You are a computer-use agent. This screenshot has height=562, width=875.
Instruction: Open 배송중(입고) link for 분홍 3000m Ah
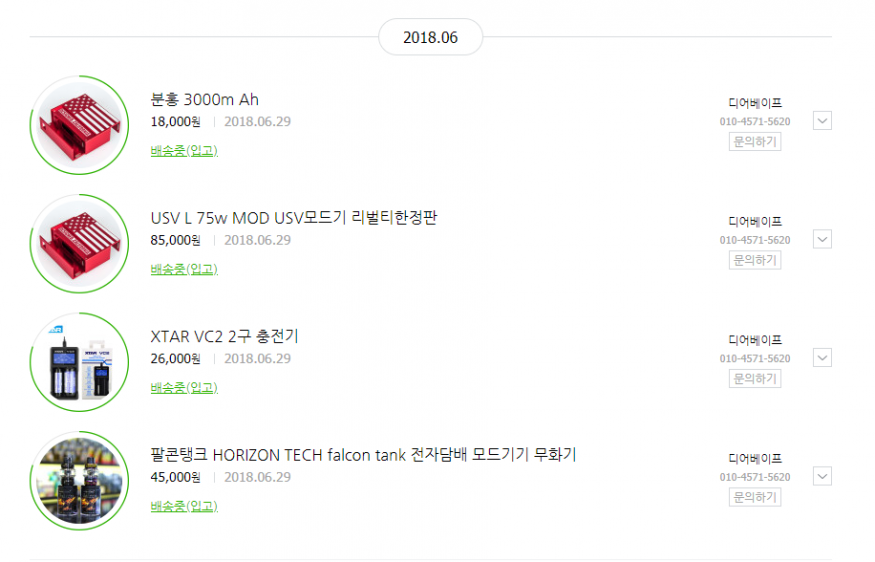tap(184, 151)
